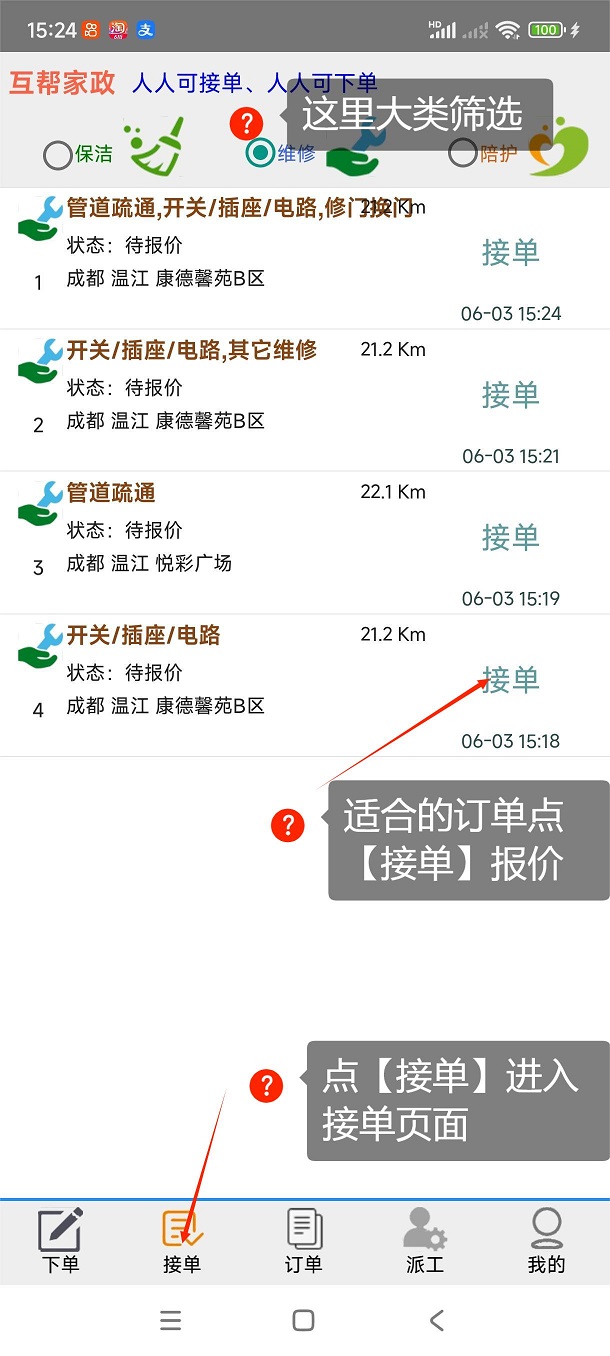Open the 开关/插座/电路,其它维修 order
The image size is (610, 1356).
pyautogui.click(x=191, y=350)
